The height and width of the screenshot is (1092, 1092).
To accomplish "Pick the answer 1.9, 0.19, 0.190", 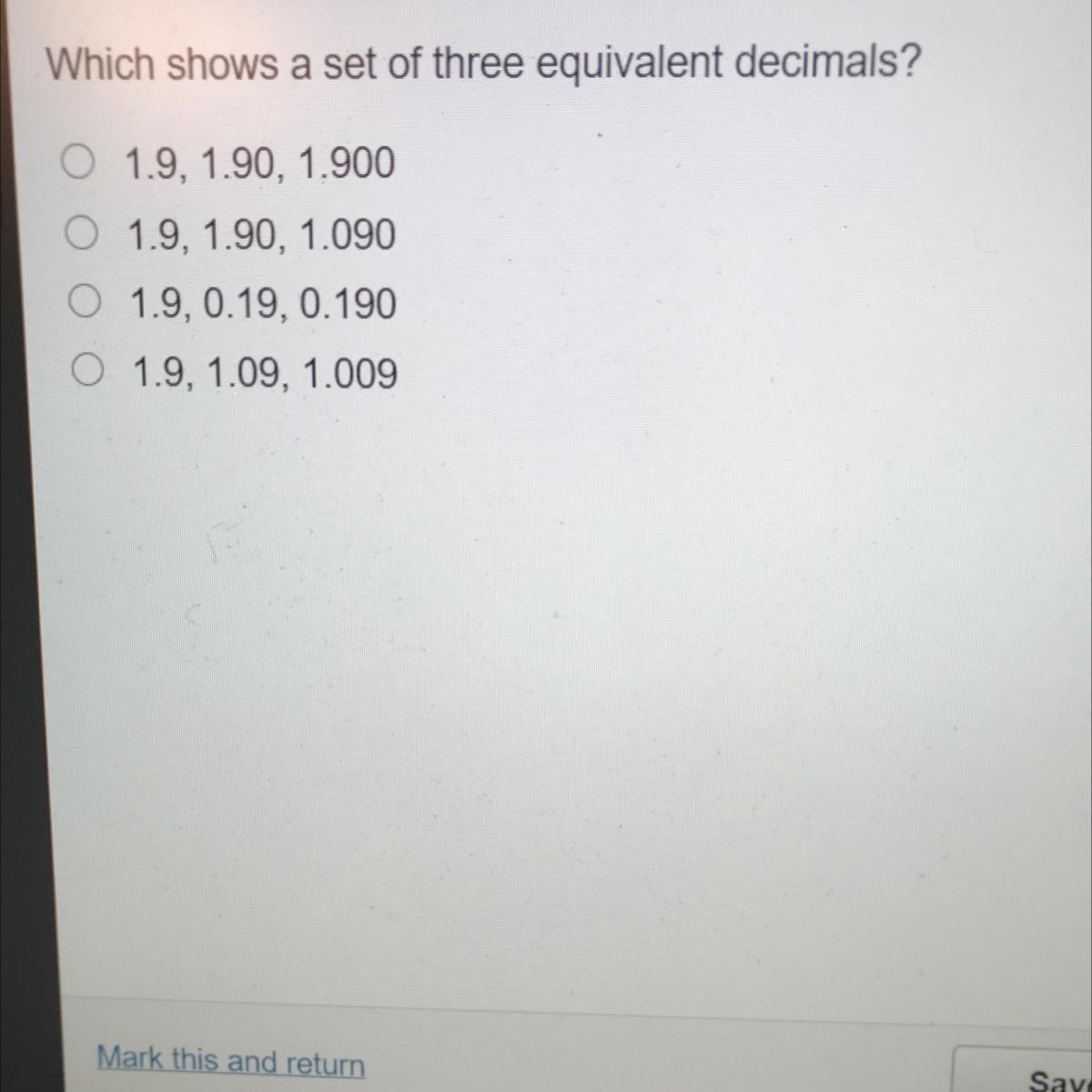I will click(x=84, y=302).
